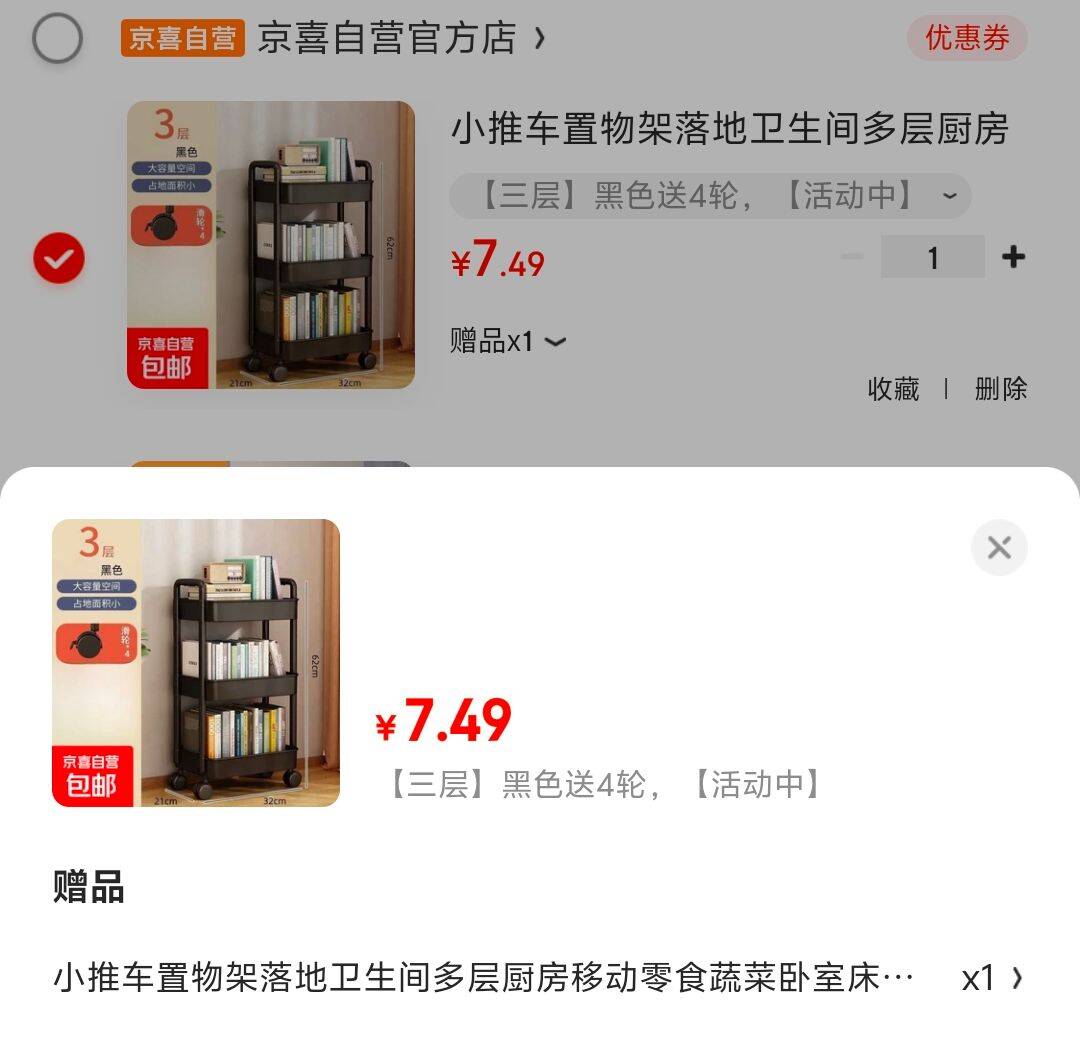The image size is (1080, 1040).
Task: Edit the quantity field showing 1
Action: coord(932,257)
